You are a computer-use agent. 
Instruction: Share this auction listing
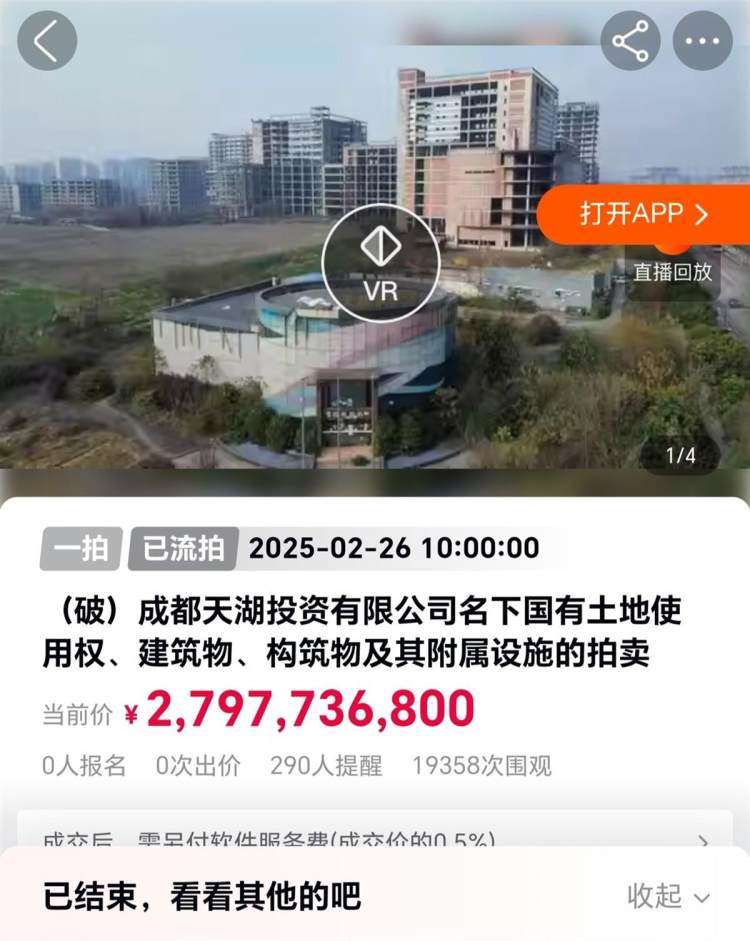click(x=630, y=41)
